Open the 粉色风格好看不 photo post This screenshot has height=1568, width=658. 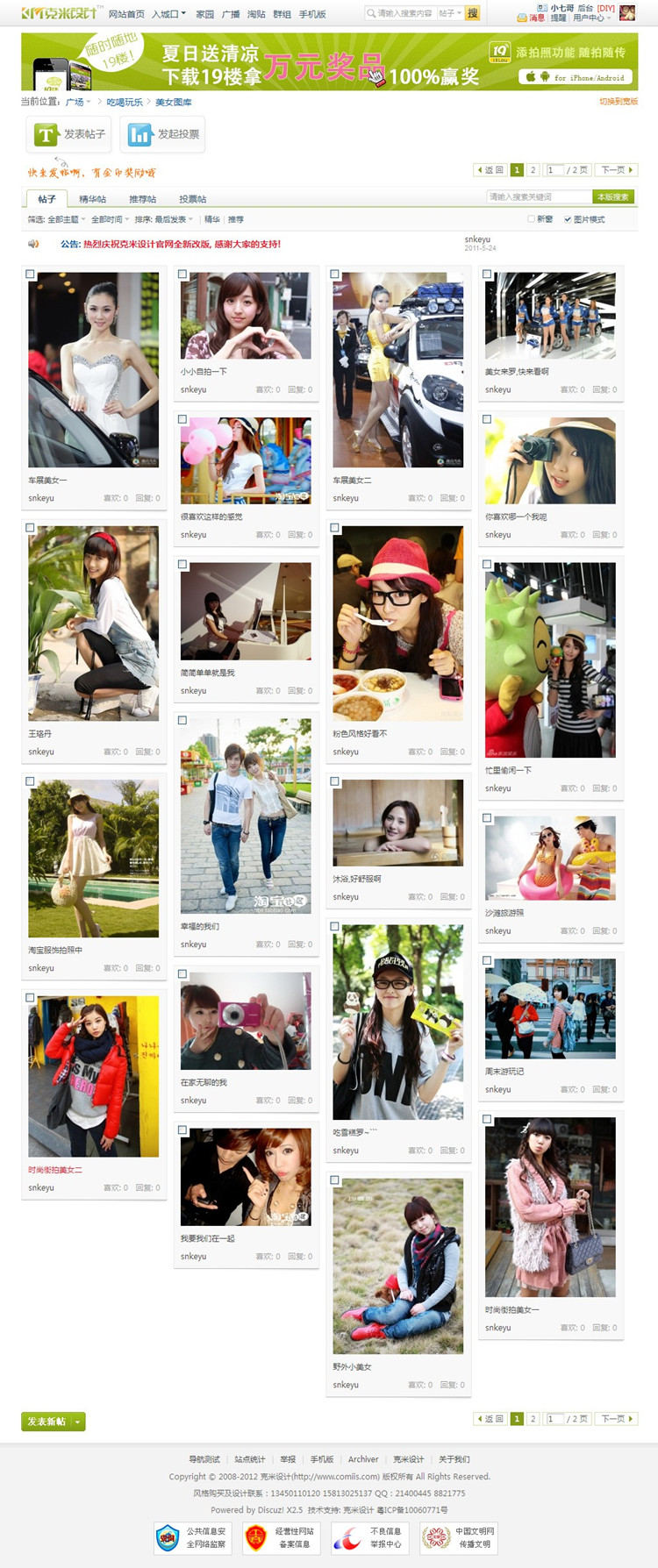pos(397,623)
